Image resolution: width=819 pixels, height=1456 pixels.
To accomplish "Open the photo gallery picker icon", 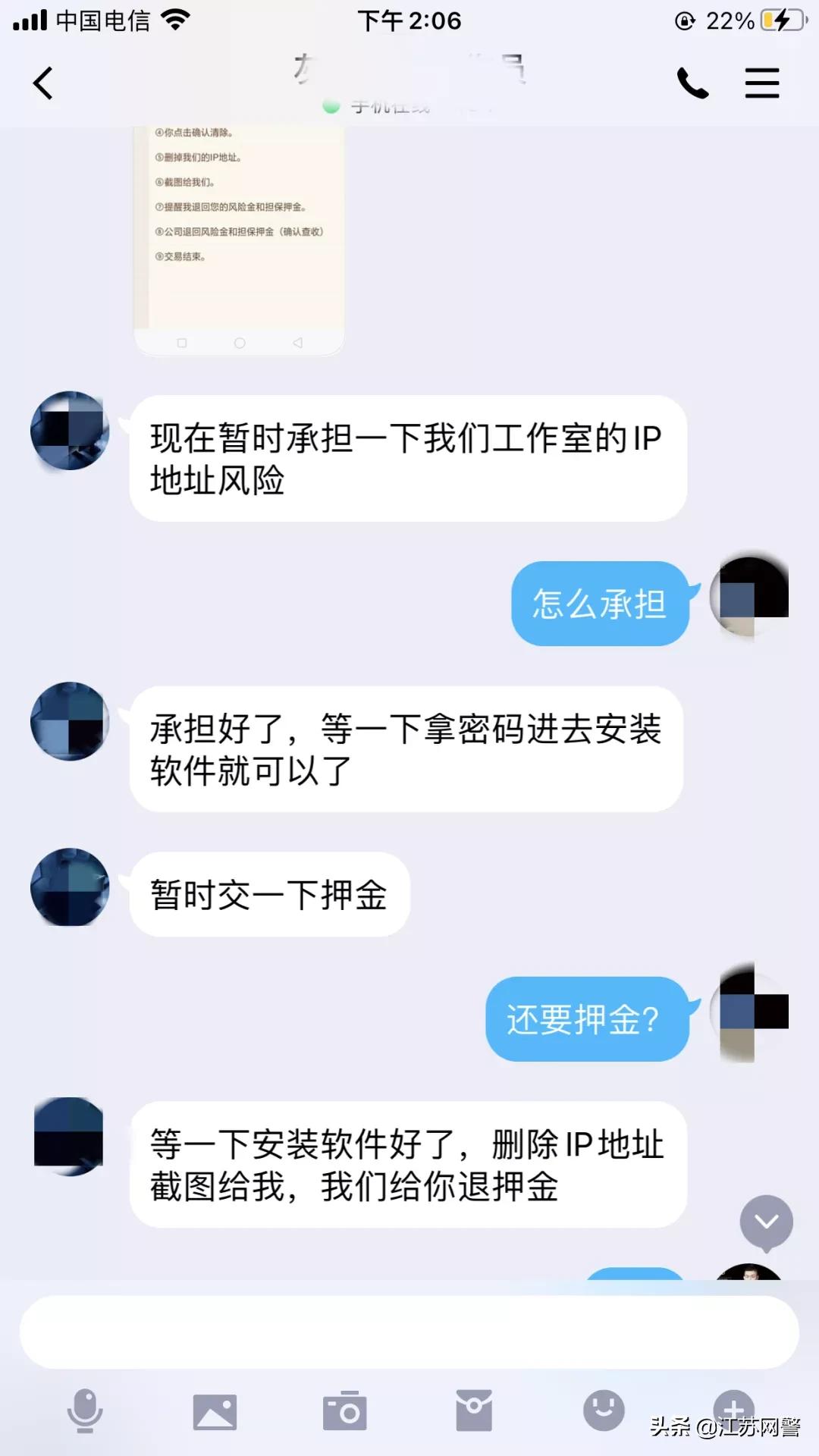I will (x=215, y=1412).
